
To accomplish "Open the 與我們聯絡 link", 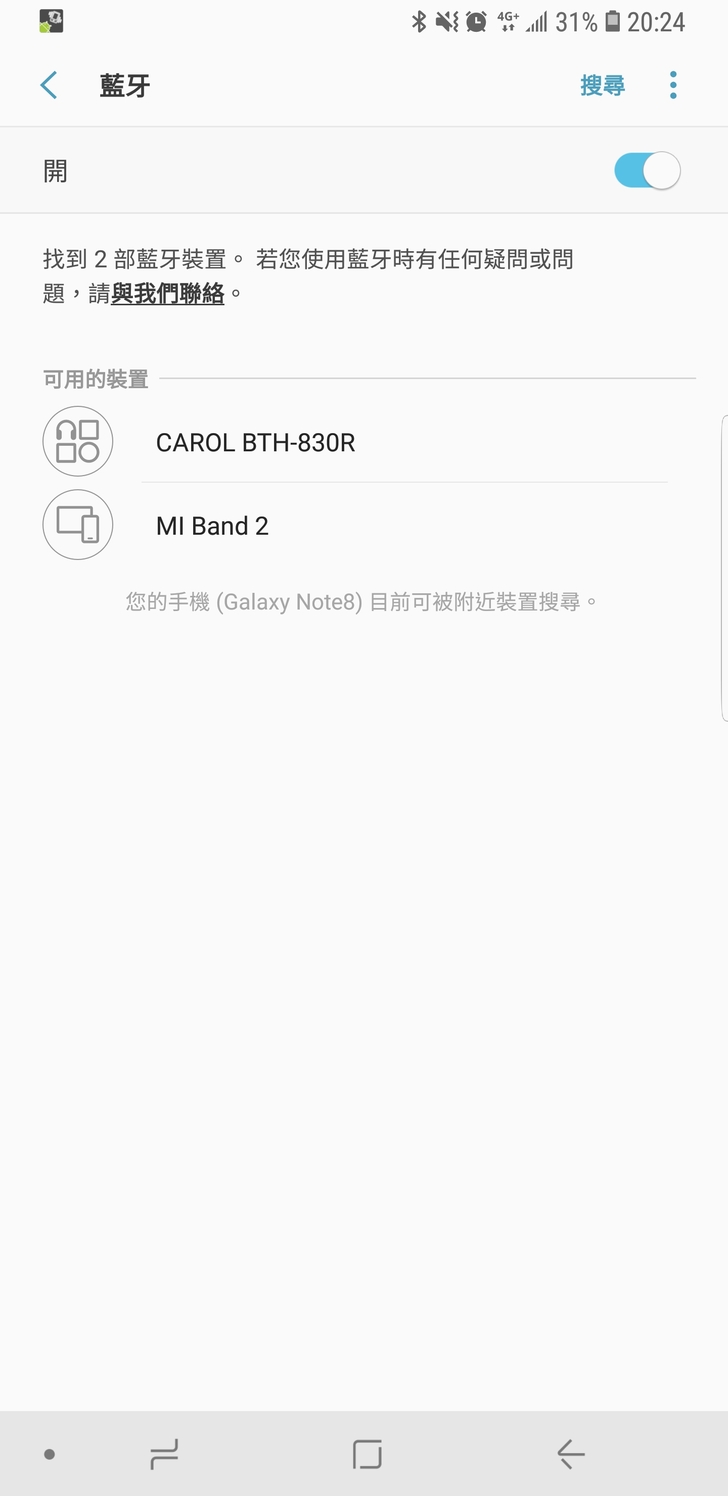I will click(168, 294).
